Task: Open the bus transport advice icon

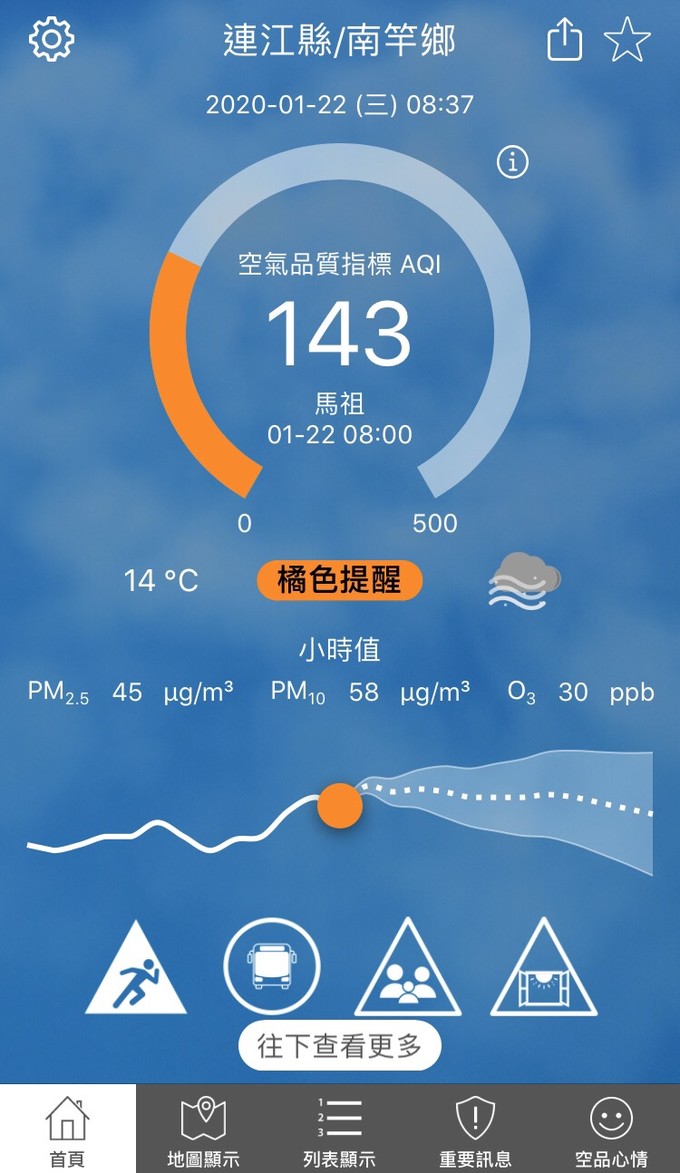Action: (x=272, y=966)
